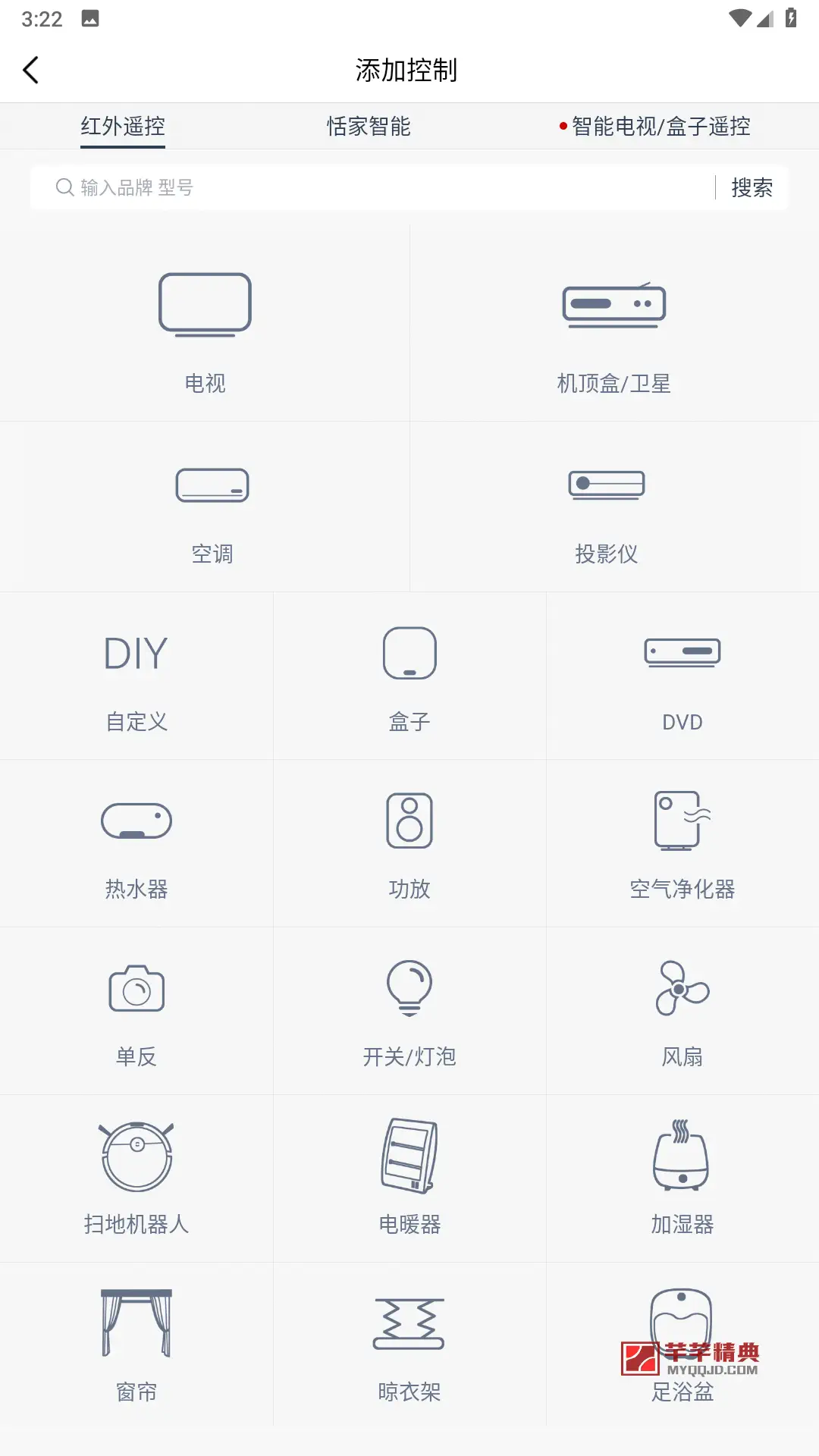Open the 热水器 category

tap(136, 843)
